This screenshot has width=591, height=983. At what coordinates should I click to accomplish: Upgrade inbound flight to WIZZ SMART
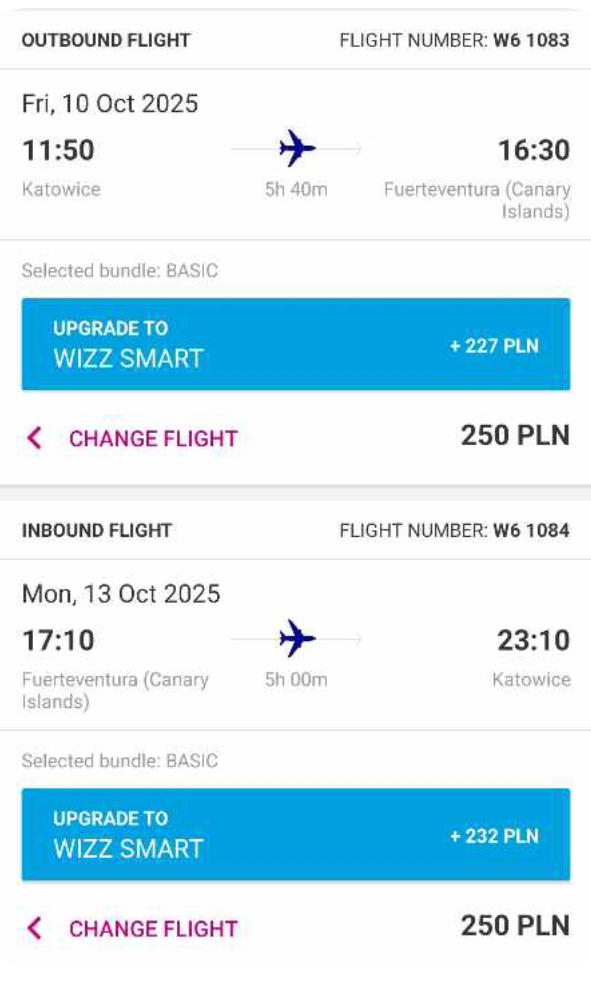point(296,834)
